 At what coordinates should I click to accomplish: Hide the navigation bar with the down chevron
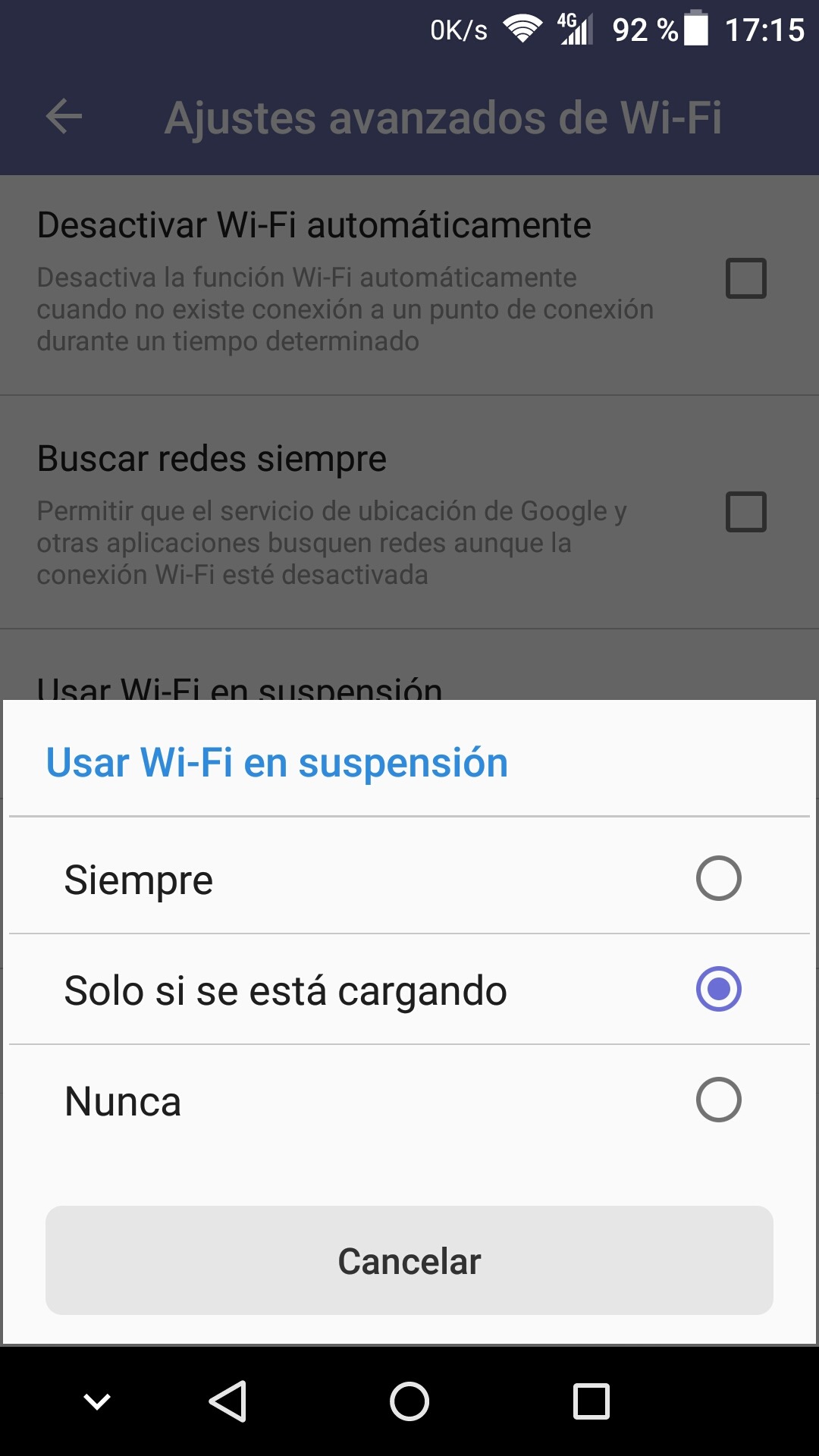[97, 1401]
